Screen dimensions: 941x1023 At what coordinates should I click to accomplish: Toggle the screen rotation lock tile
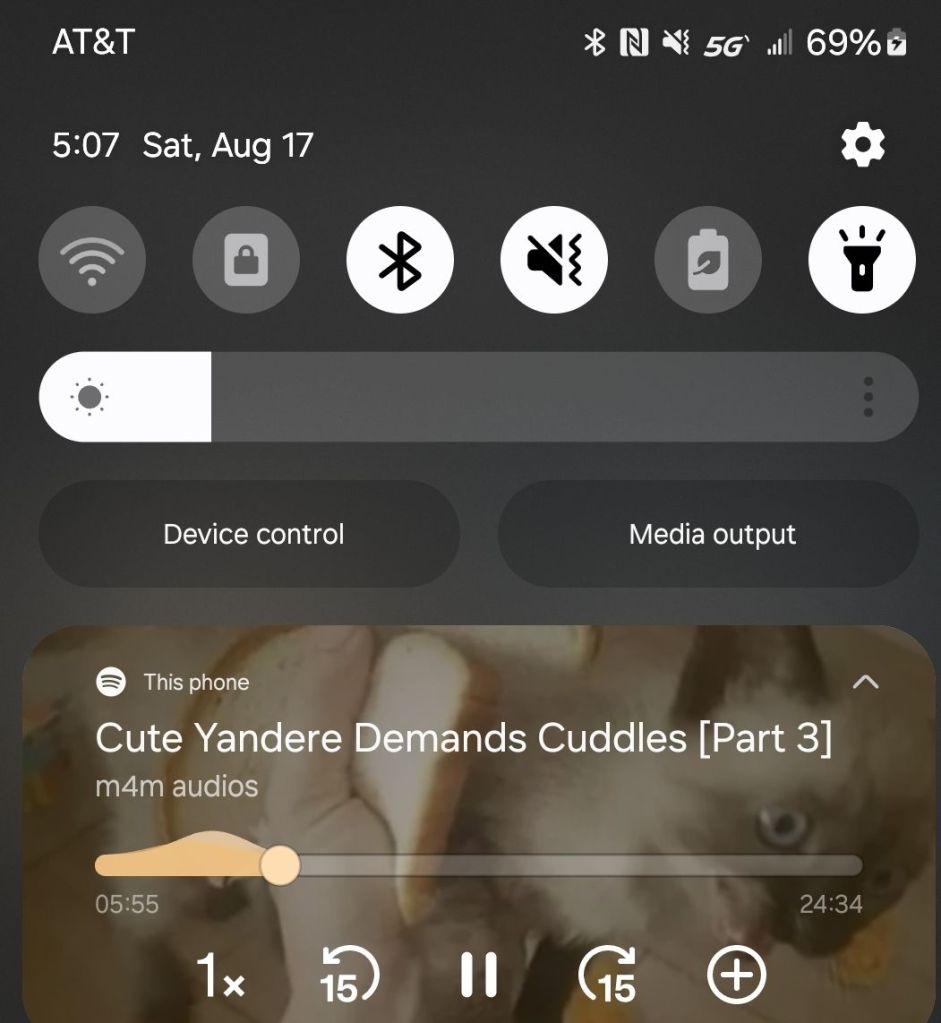[x=246, y=261]
